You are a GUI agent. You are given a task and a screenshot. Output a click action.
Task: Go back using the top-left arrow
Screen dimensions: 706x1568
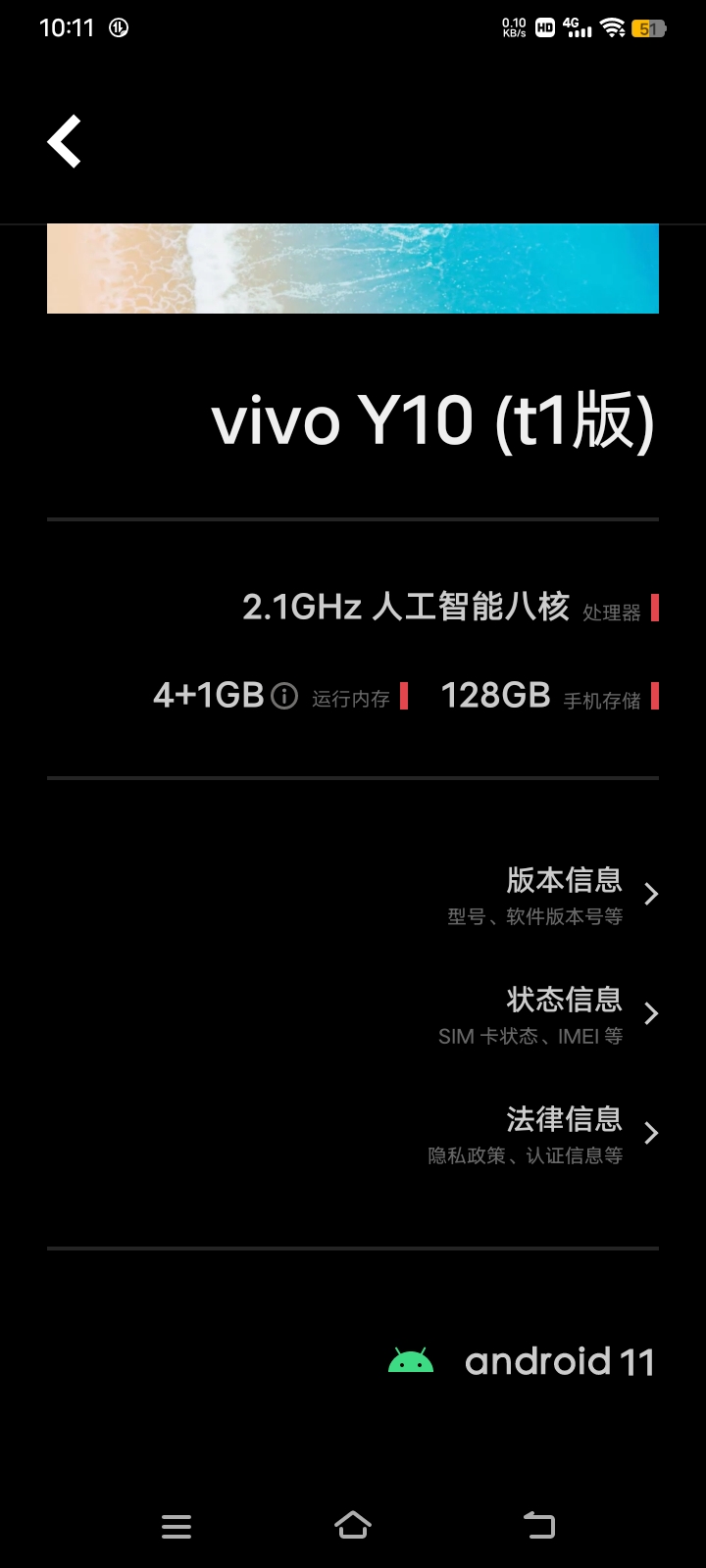pyautogui.click(x=65, y=142)
